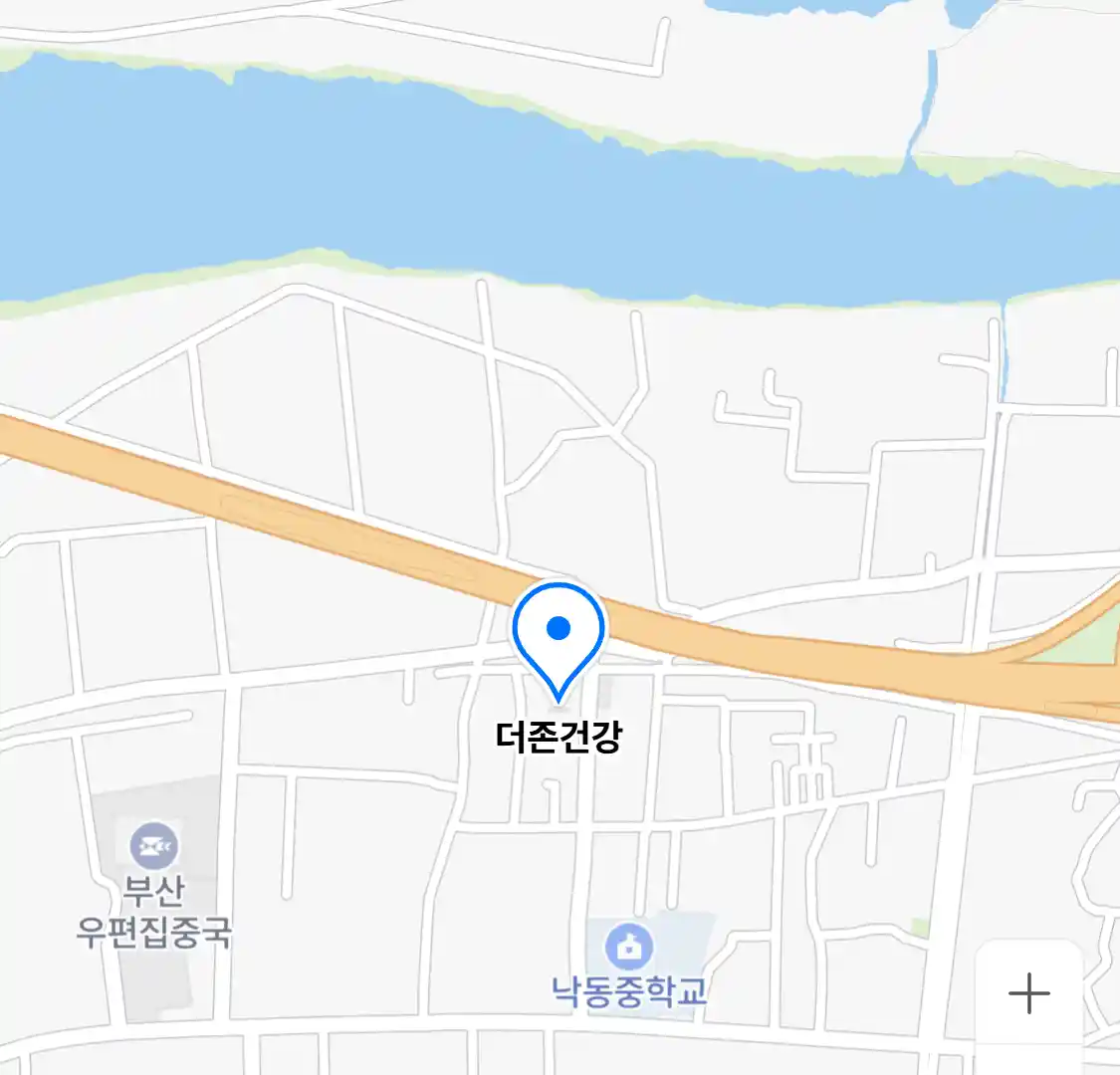1120x1075 pixels.
Task: Tap the 더존건강 location pin
Action: click(559, 634)
